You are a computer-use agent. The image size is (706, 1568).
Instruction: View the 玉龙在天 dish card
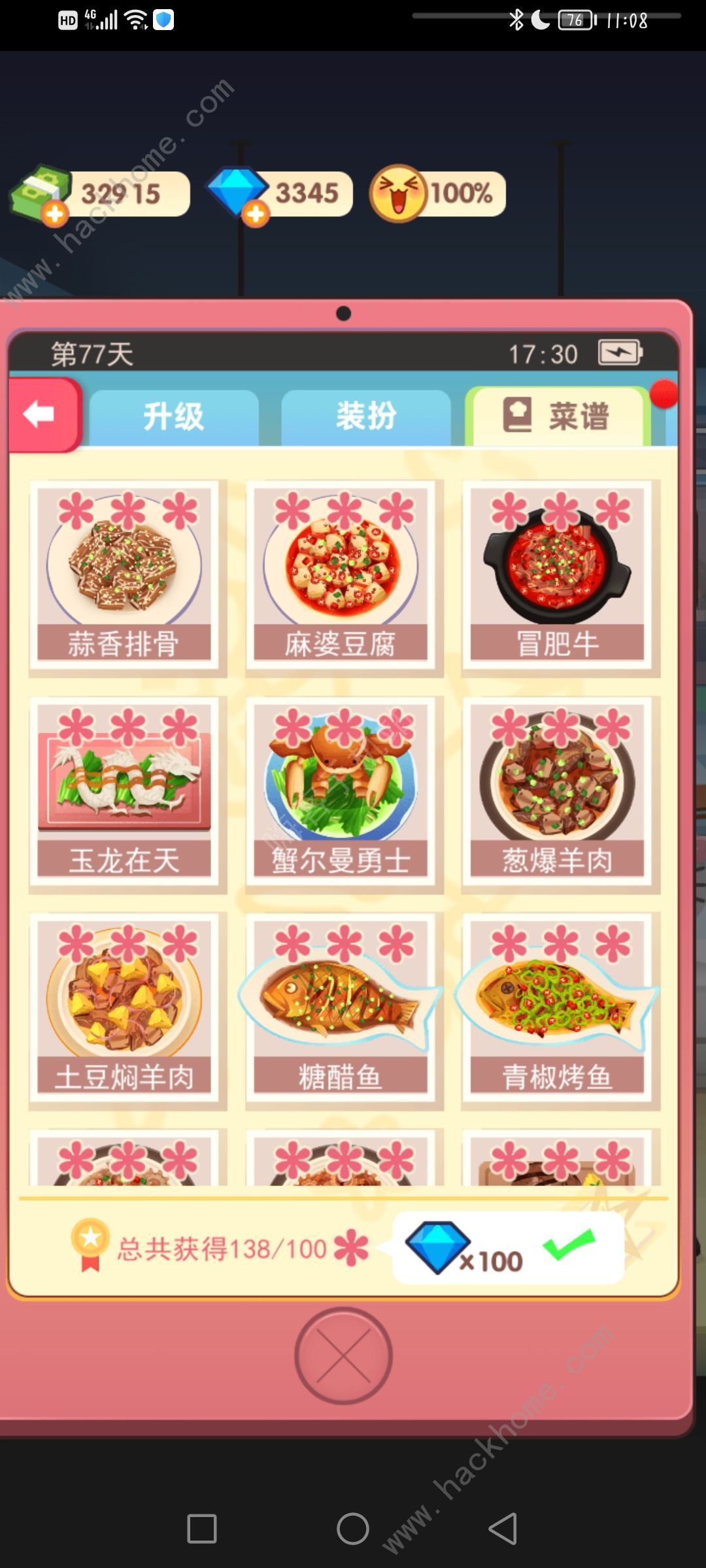pyautogui.click(x=124, y=791)
